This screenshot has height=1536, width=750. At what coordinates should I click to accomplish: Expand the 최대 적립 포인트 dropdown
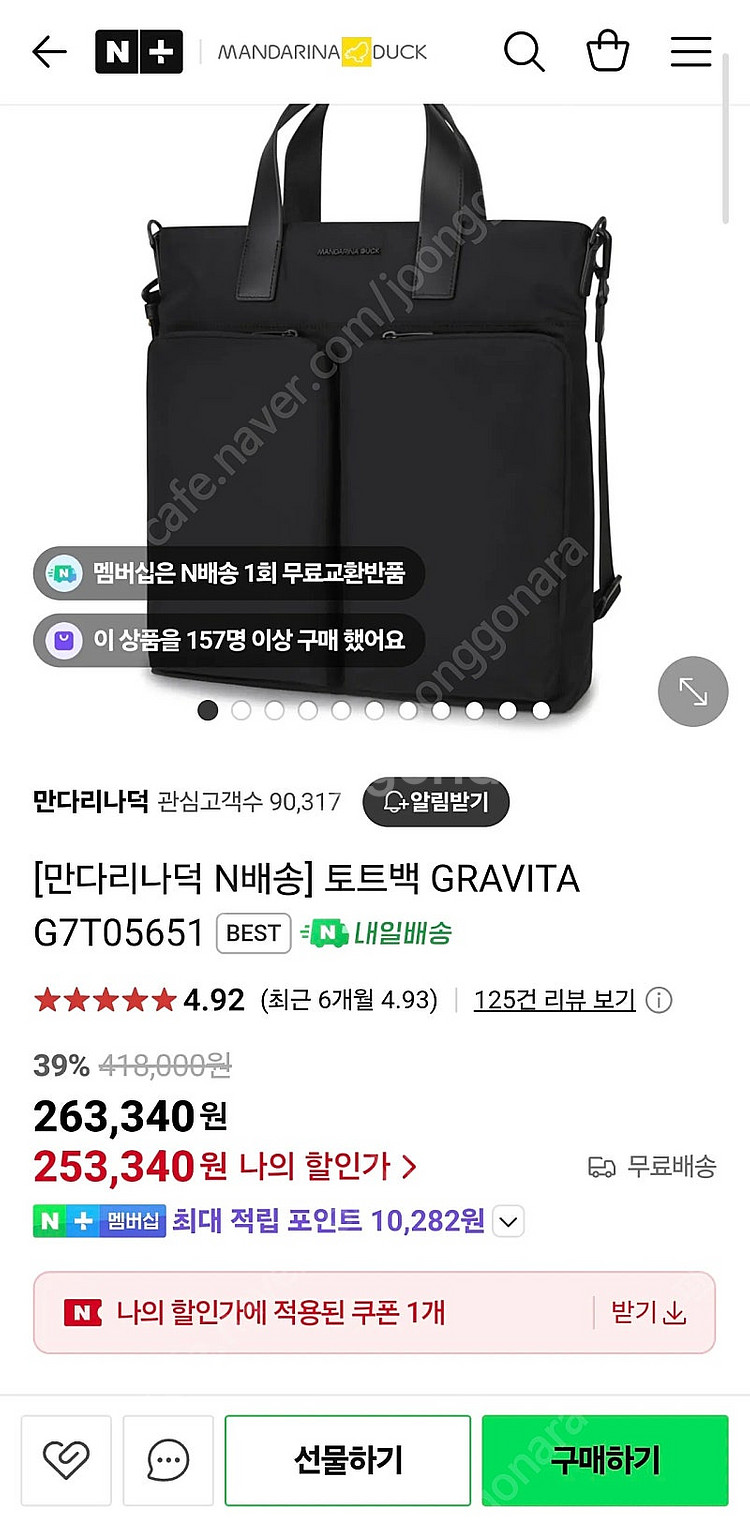[x=508, y=1221]
